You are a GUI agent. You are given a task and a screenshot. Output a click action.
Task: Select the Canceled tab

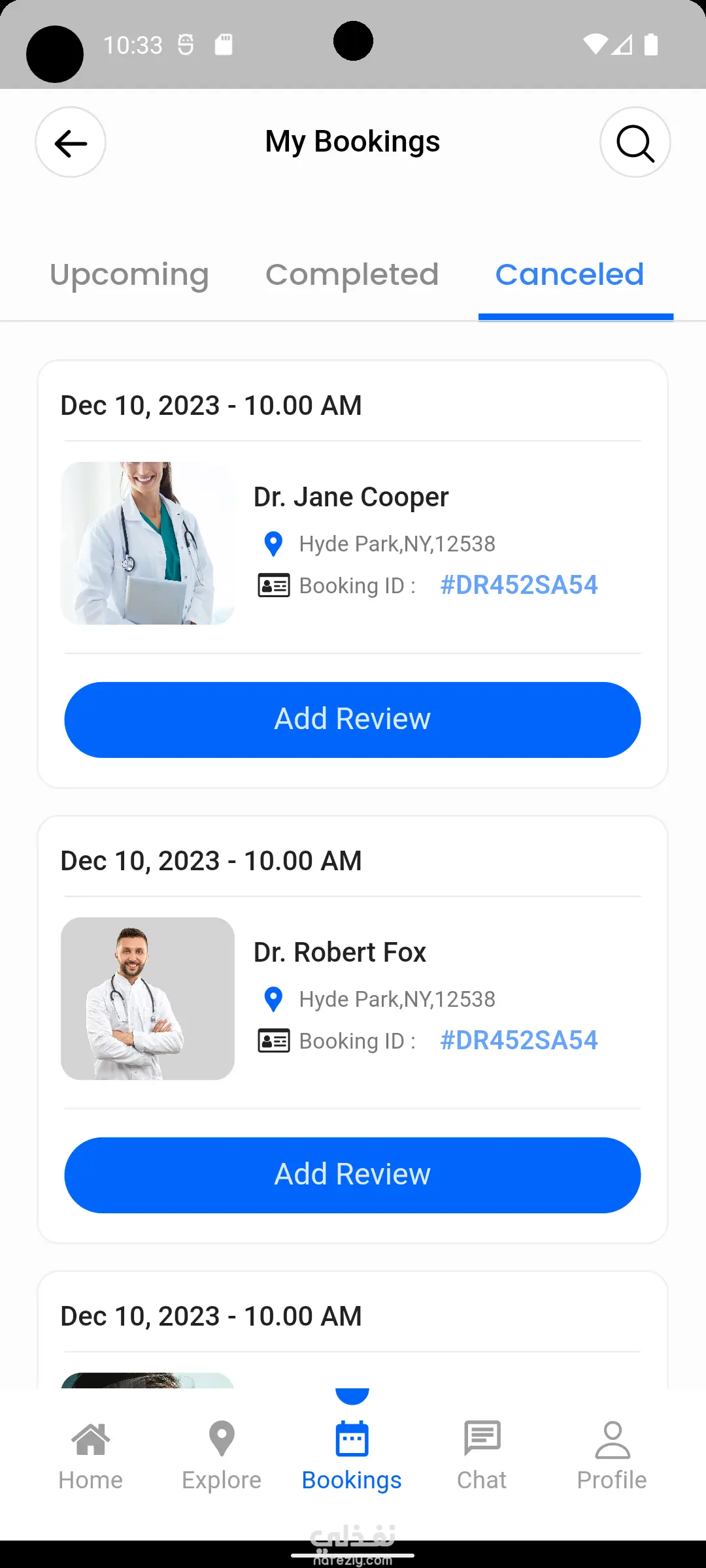[x=569, y=274]
